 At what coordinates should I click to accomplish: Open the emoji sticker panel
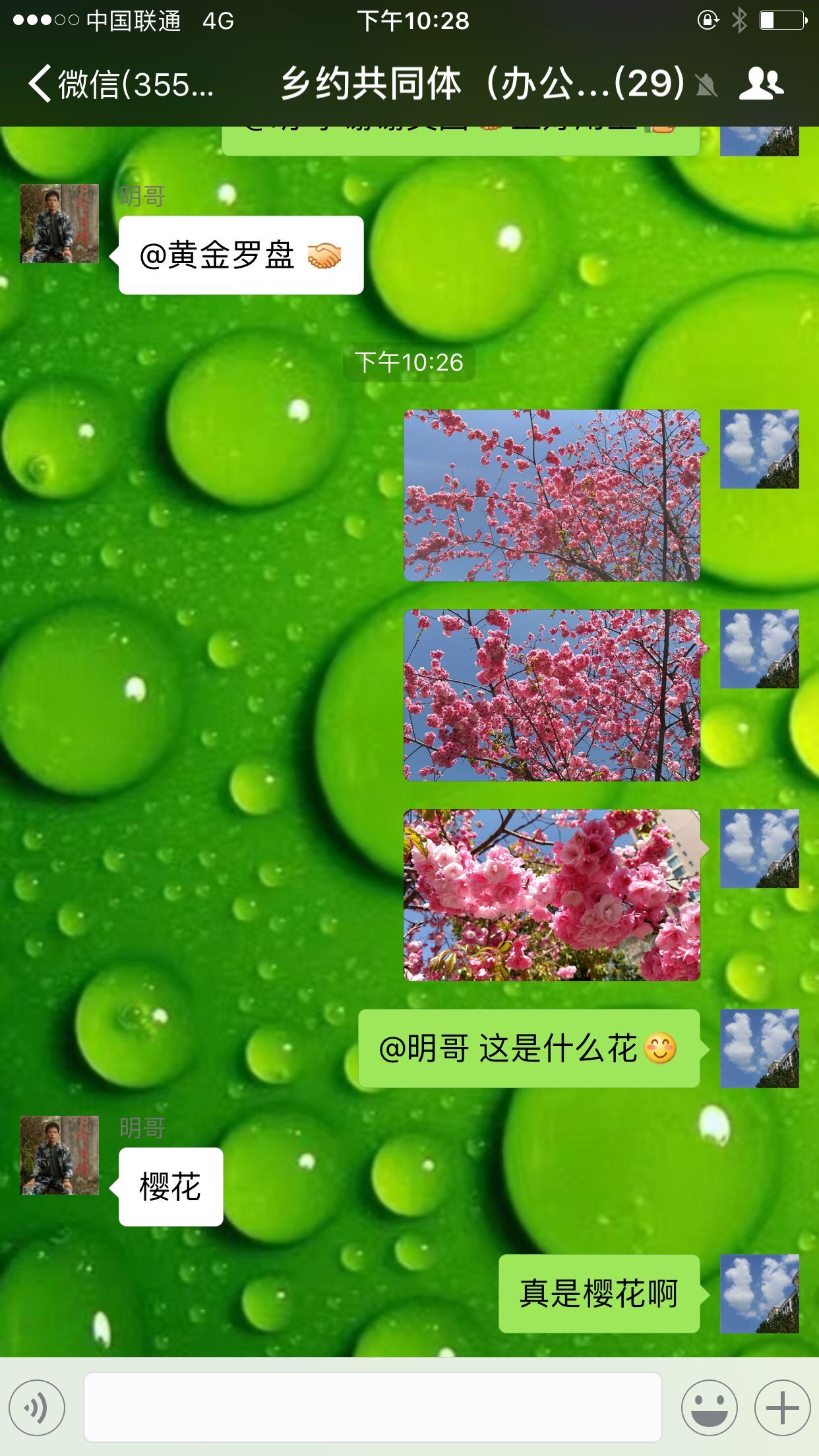click(x=709, y=1408)
